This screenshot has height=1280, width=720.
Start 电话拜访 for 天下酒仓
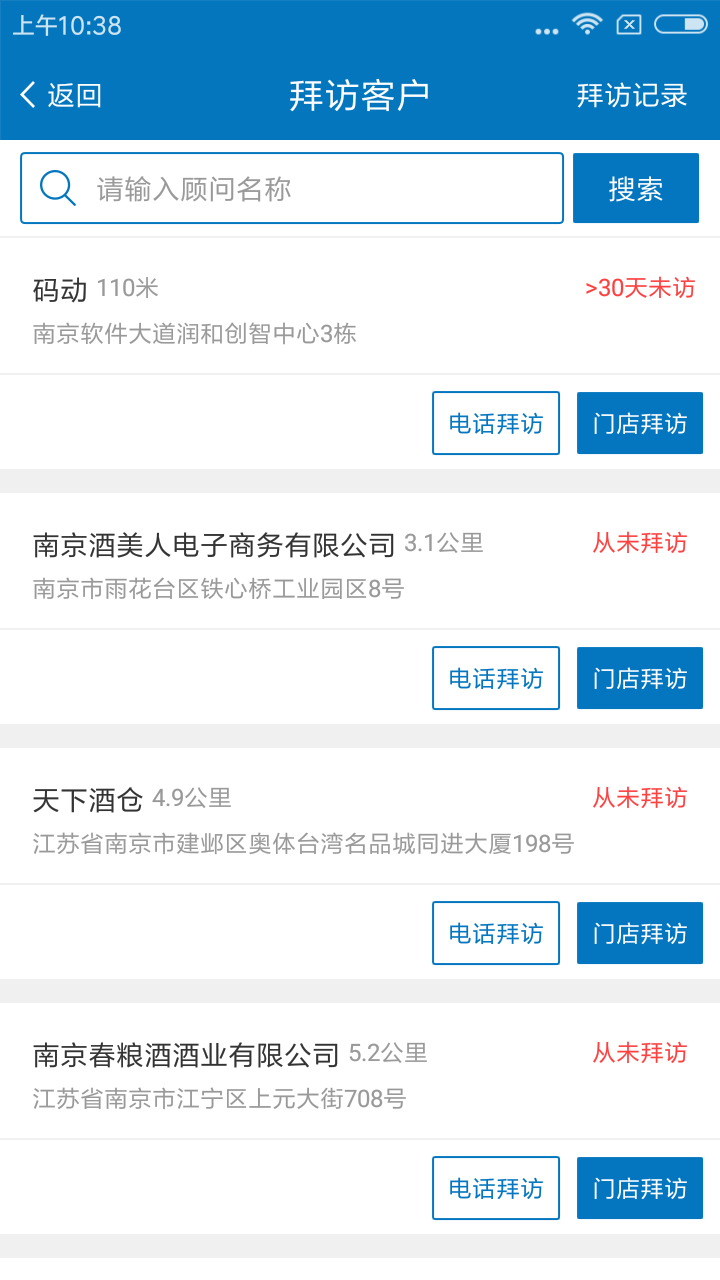pyautogui.click(x=496, y=933)
